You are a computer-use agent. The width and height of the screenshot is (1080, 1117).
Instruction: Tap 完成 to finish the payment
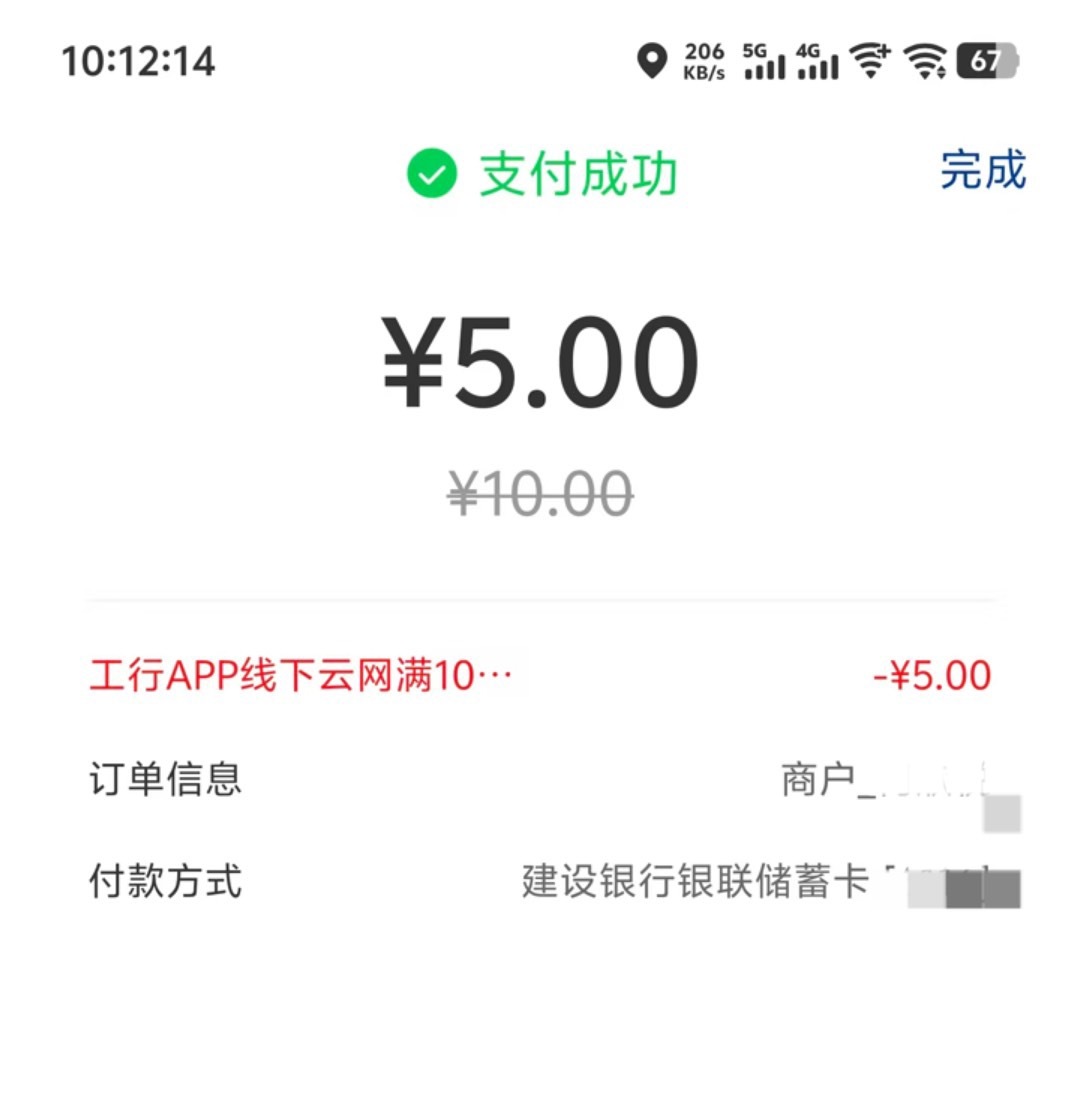click(983, 170)
